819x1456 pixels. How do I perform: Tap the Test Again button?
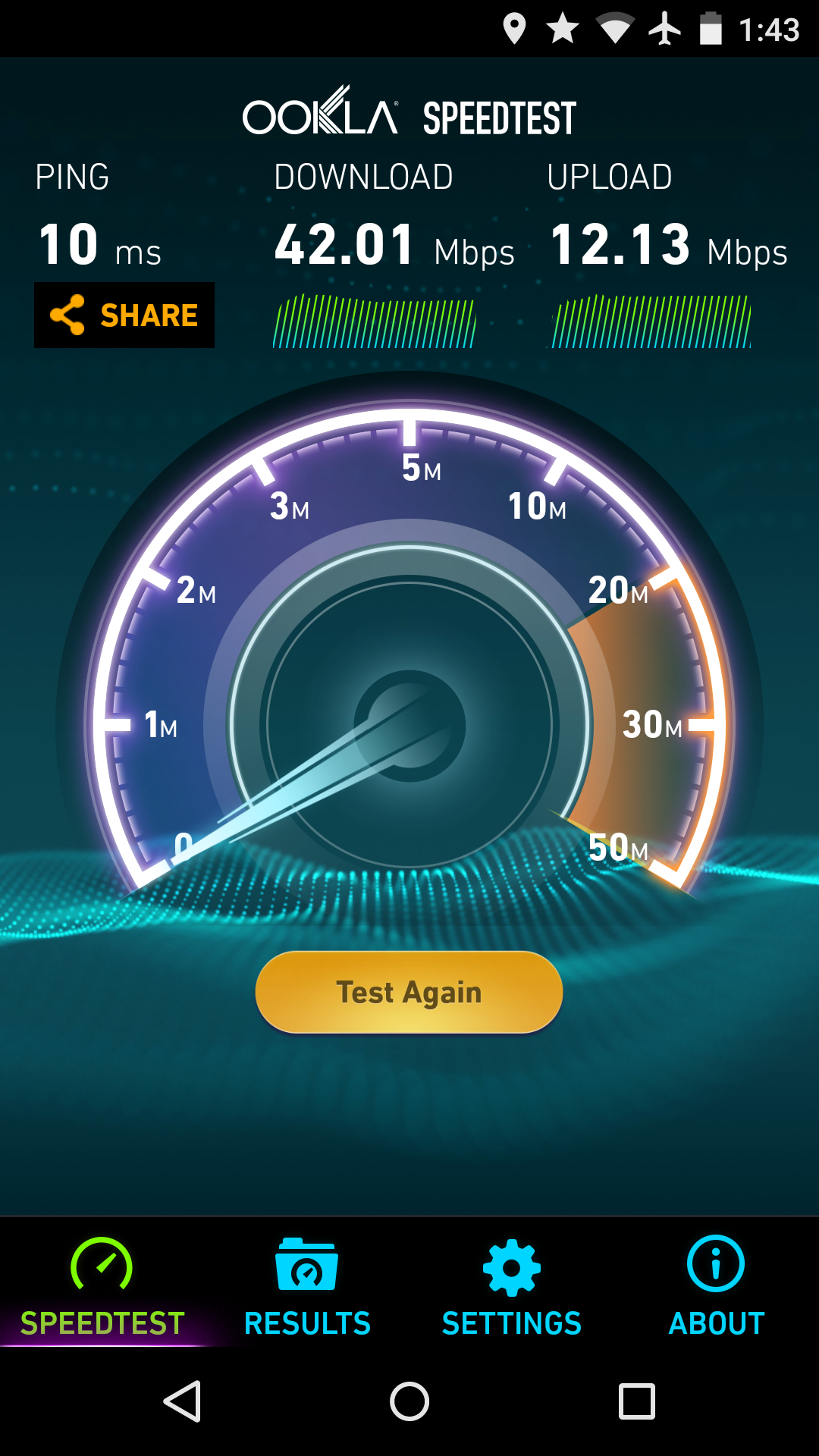(409, 992)
